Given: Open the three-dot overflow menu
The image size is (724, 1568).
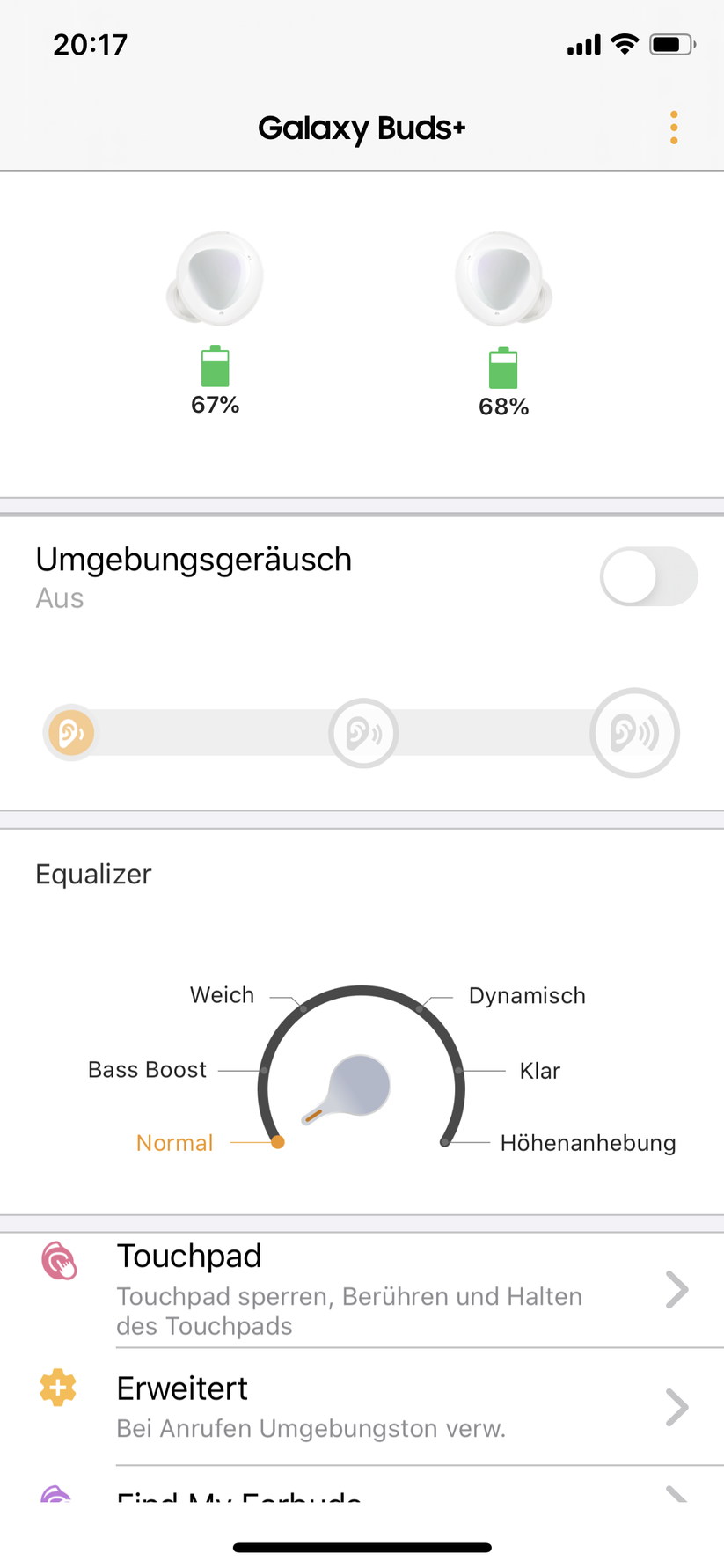Looking at the screenshot, I should (x=674, y=128).
